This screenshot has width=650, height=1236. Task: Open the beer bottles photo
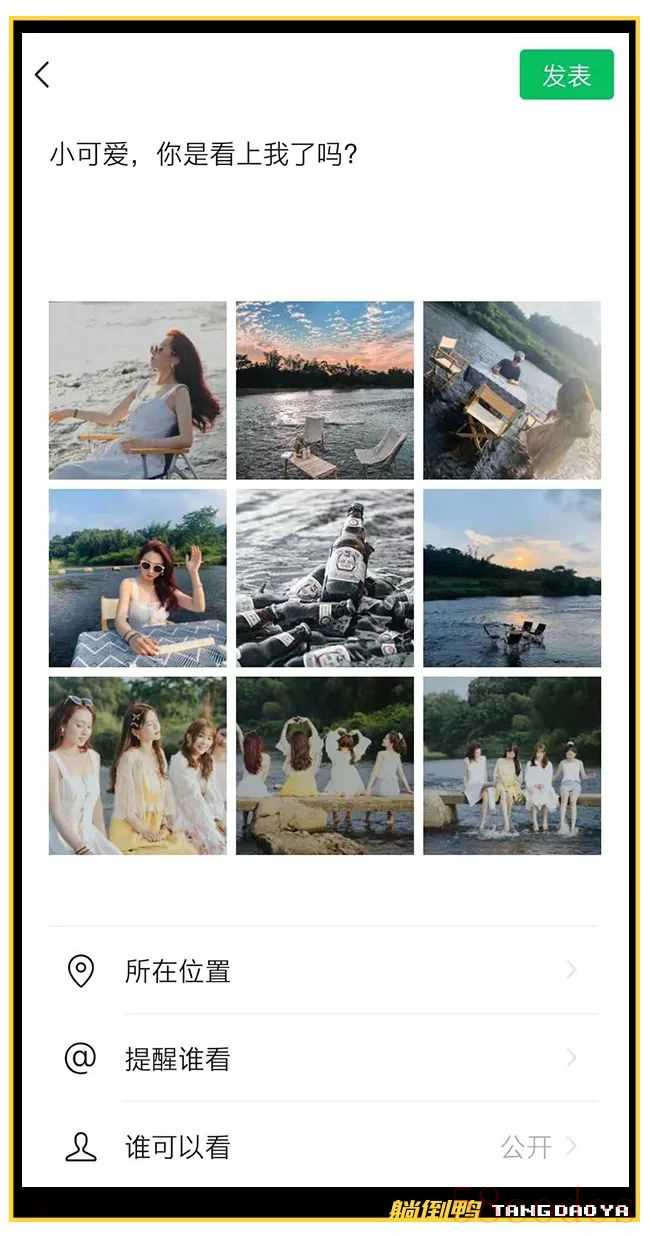pos(325,578)
